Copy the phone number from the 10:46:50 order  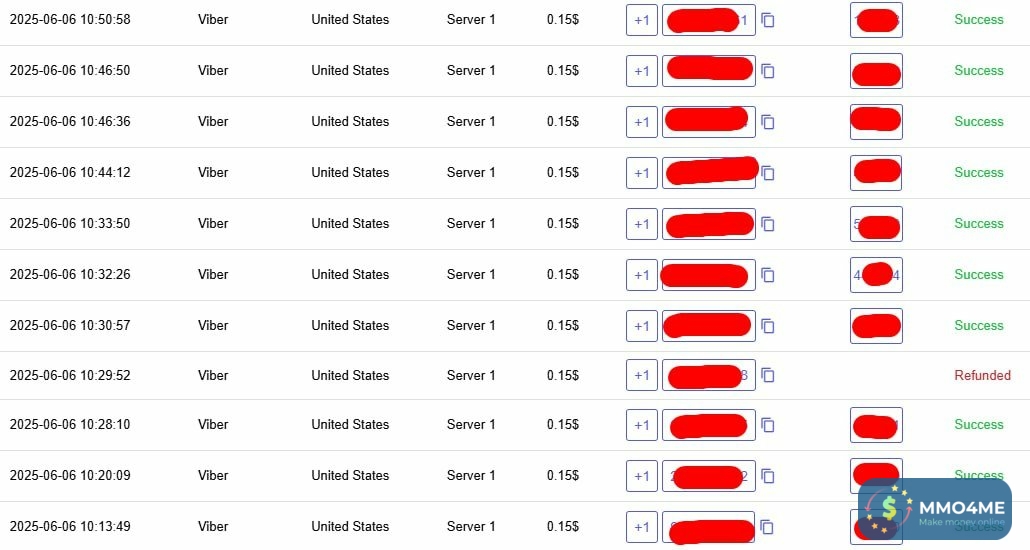pos(768,71)
